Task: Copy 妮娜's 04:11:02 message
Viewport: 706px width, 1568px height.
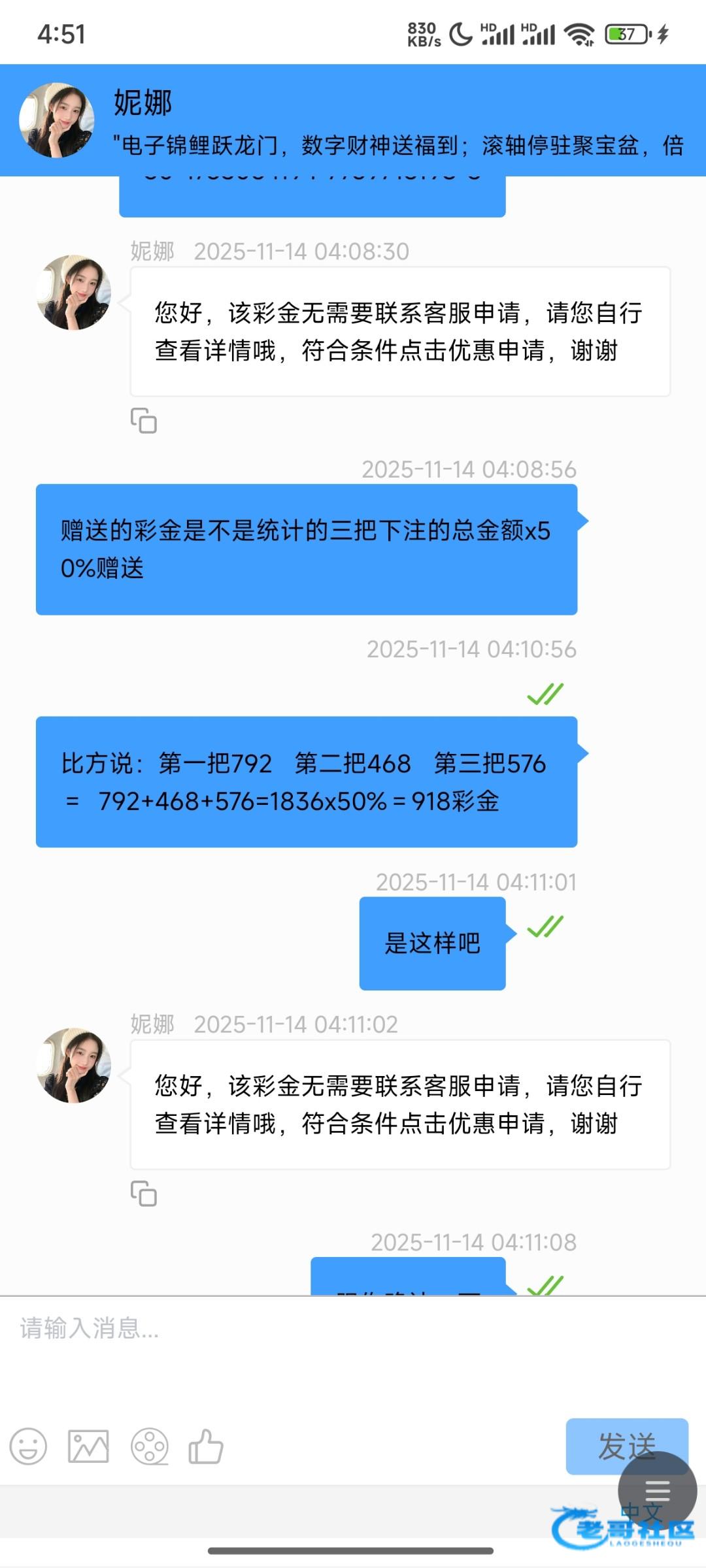Action: [144, 1193]
